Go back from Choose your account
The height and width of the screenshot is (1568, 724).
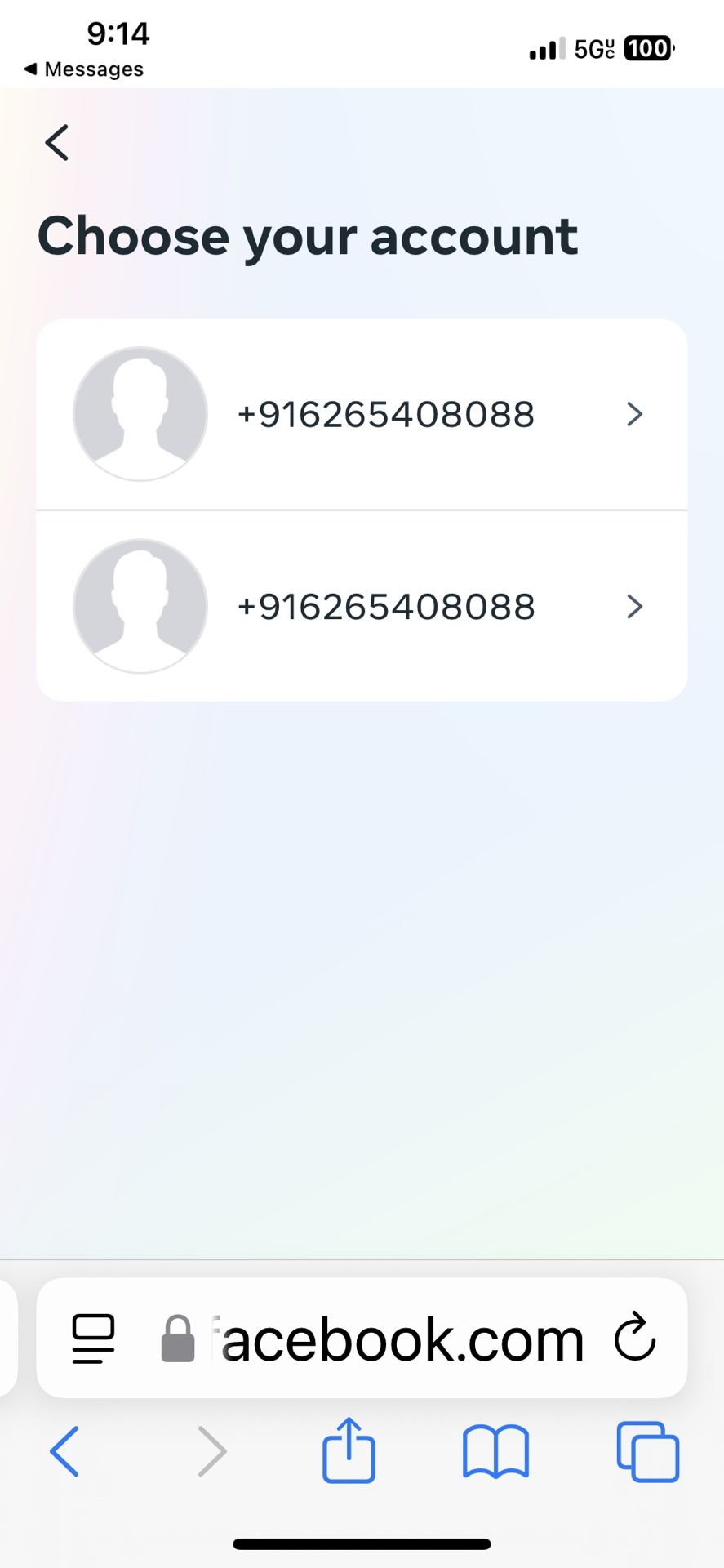tap(57, 143)
